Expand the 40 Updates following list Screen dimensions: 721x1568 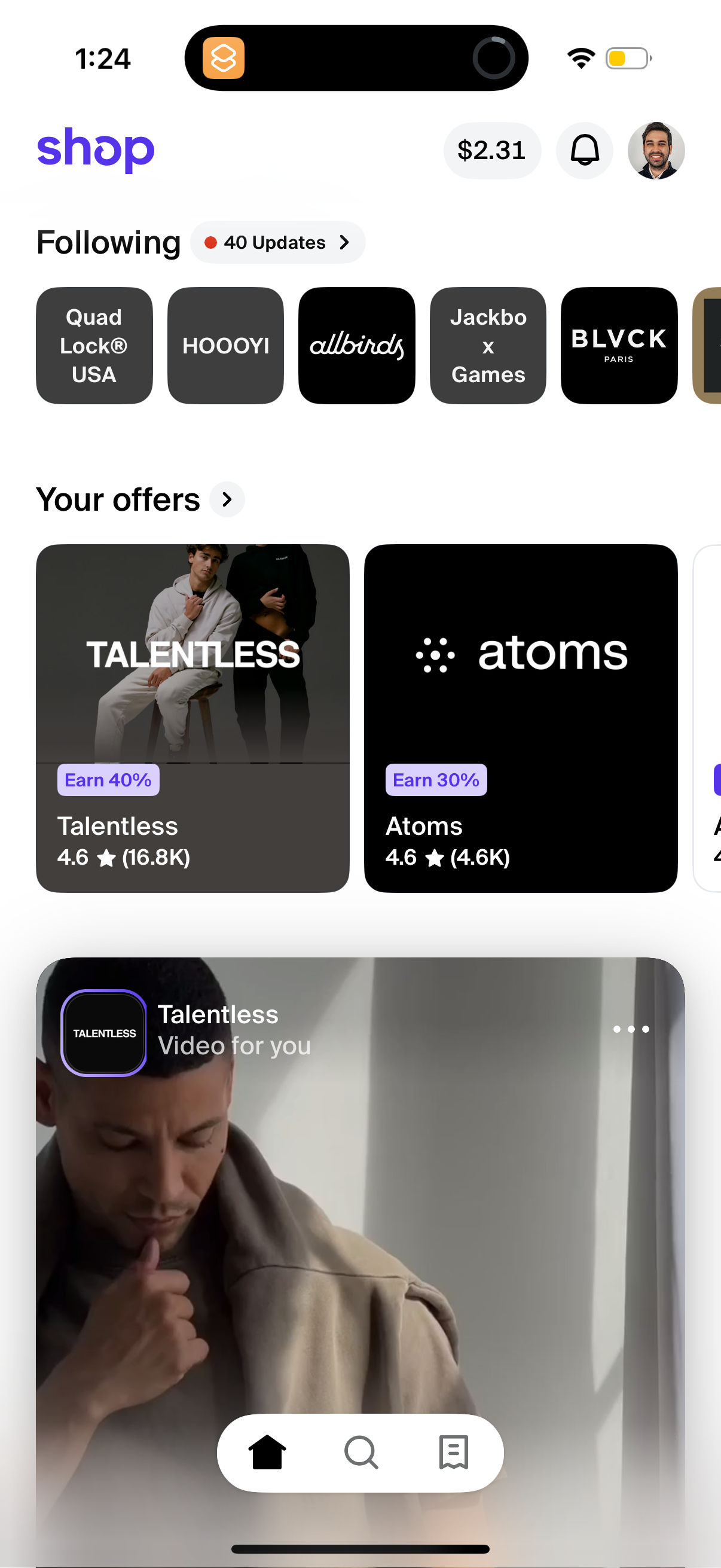[277, 242]
